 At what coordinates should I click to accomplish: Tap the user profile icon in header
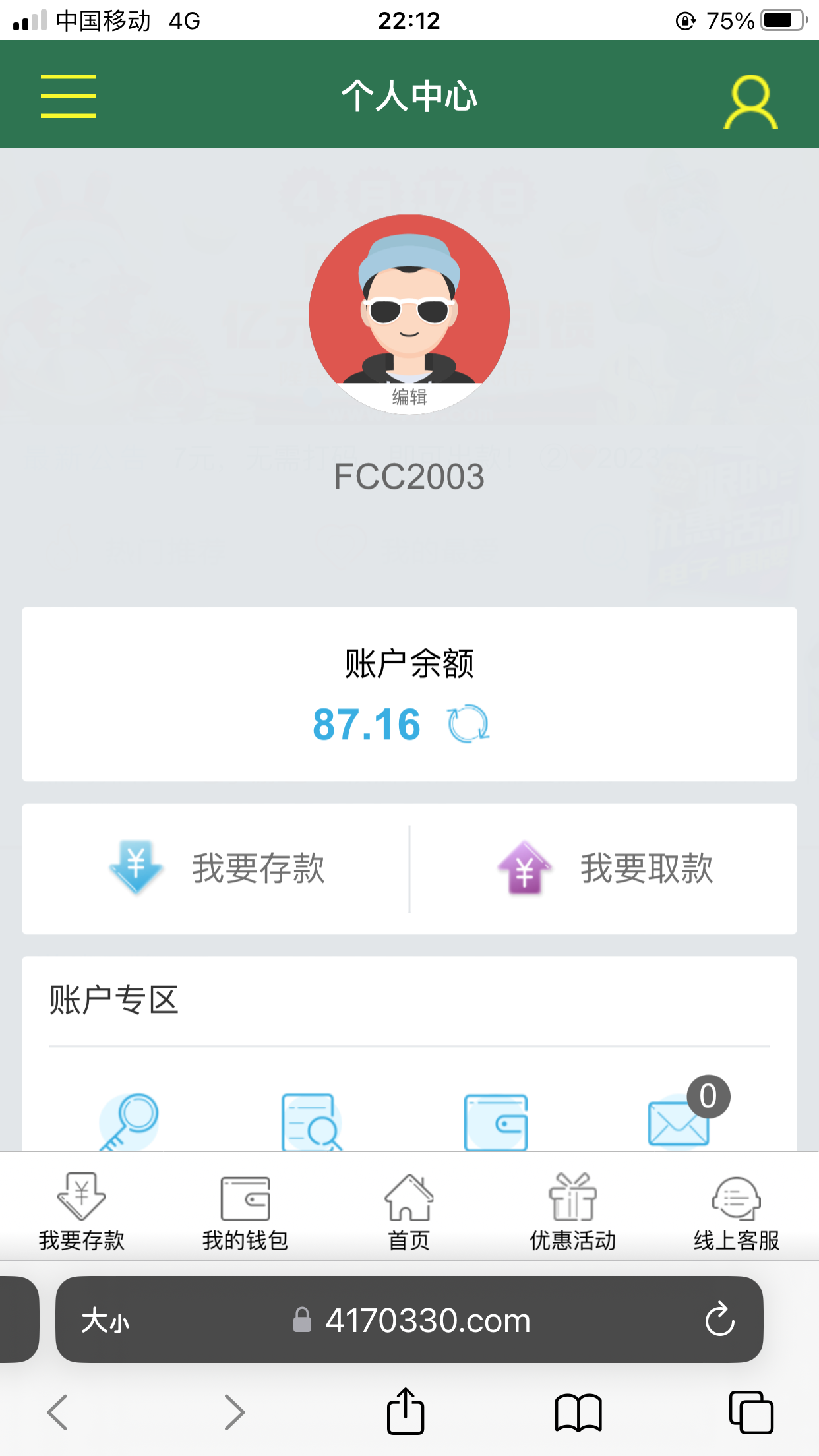(x=750, y=102)
